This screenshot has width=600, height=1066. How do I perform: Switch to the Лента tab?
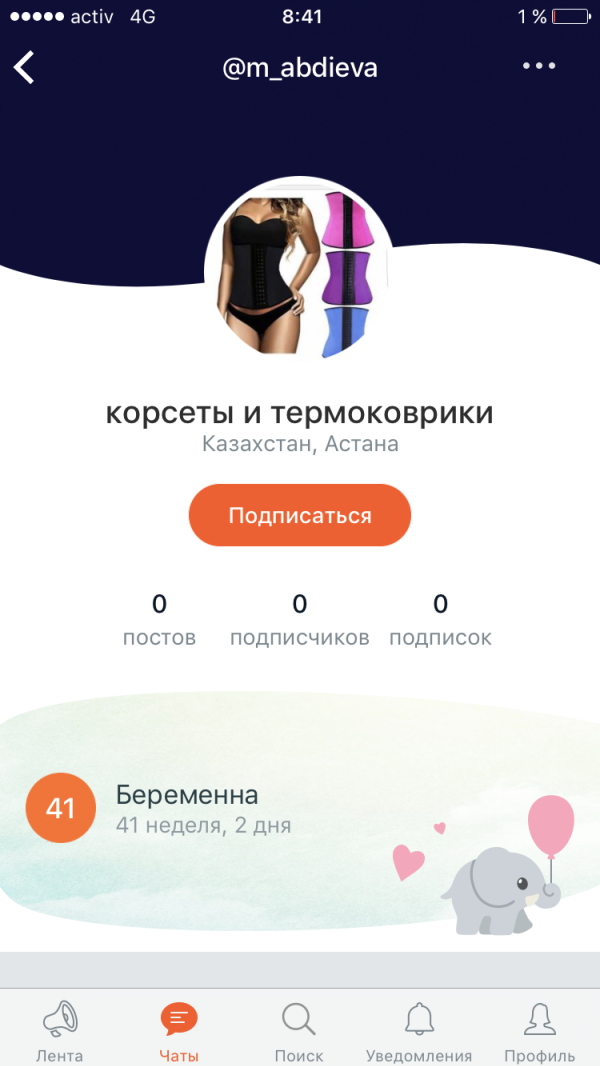pyautogui.click(x=60, y=1031)
